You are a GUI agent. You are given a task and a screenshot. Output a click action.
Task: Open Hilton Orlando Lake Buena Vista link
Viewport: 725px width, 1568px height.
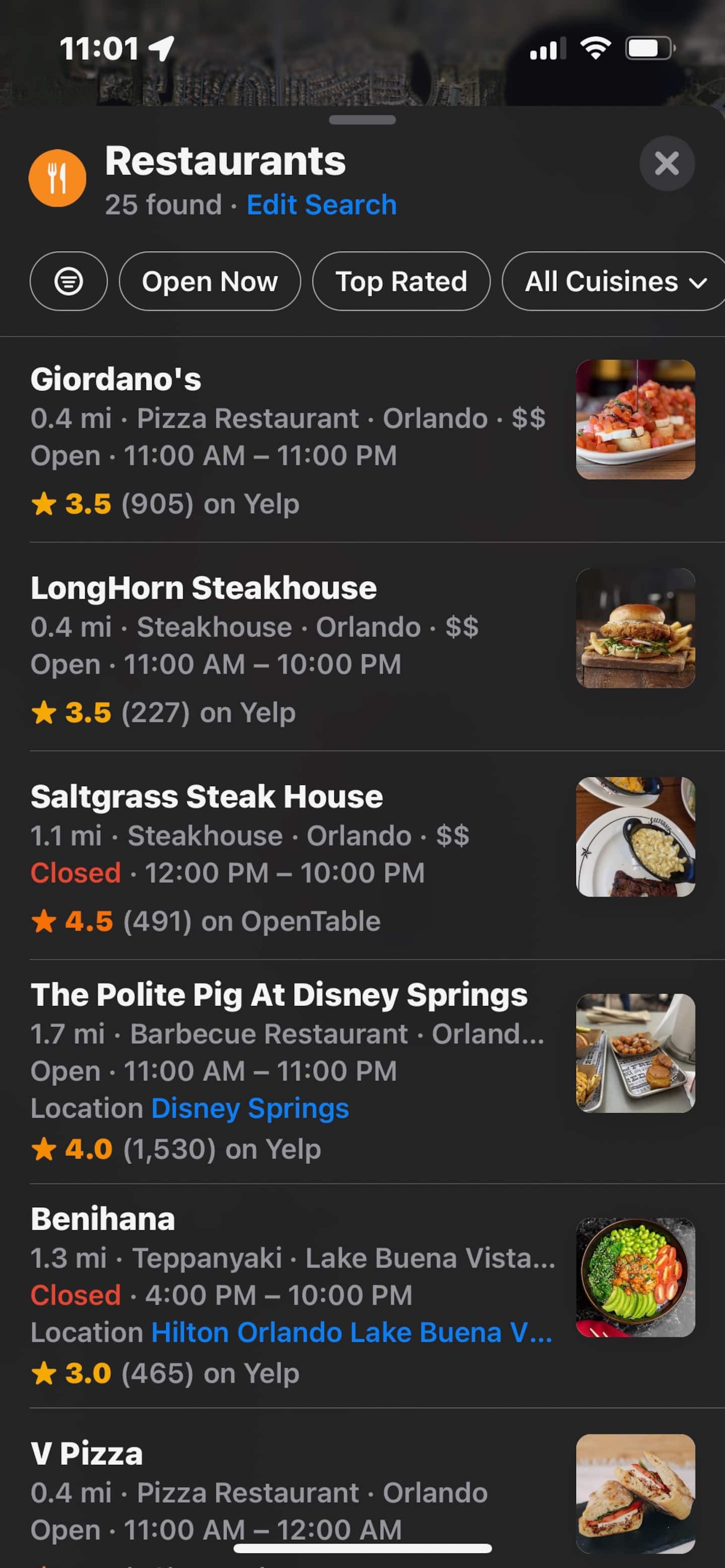click(x=351, y=1332)
